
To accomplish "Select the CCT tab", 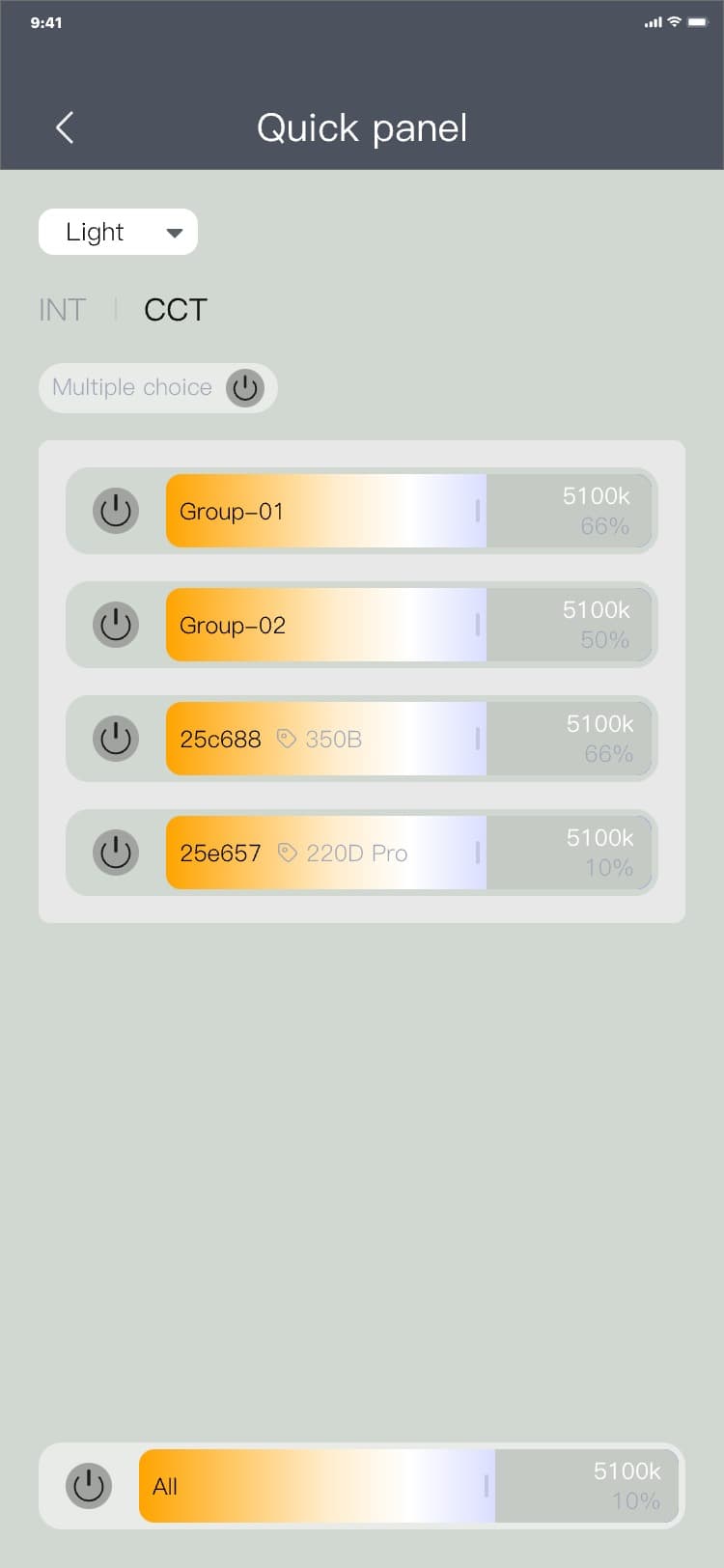I will click(x=175, y=310).
